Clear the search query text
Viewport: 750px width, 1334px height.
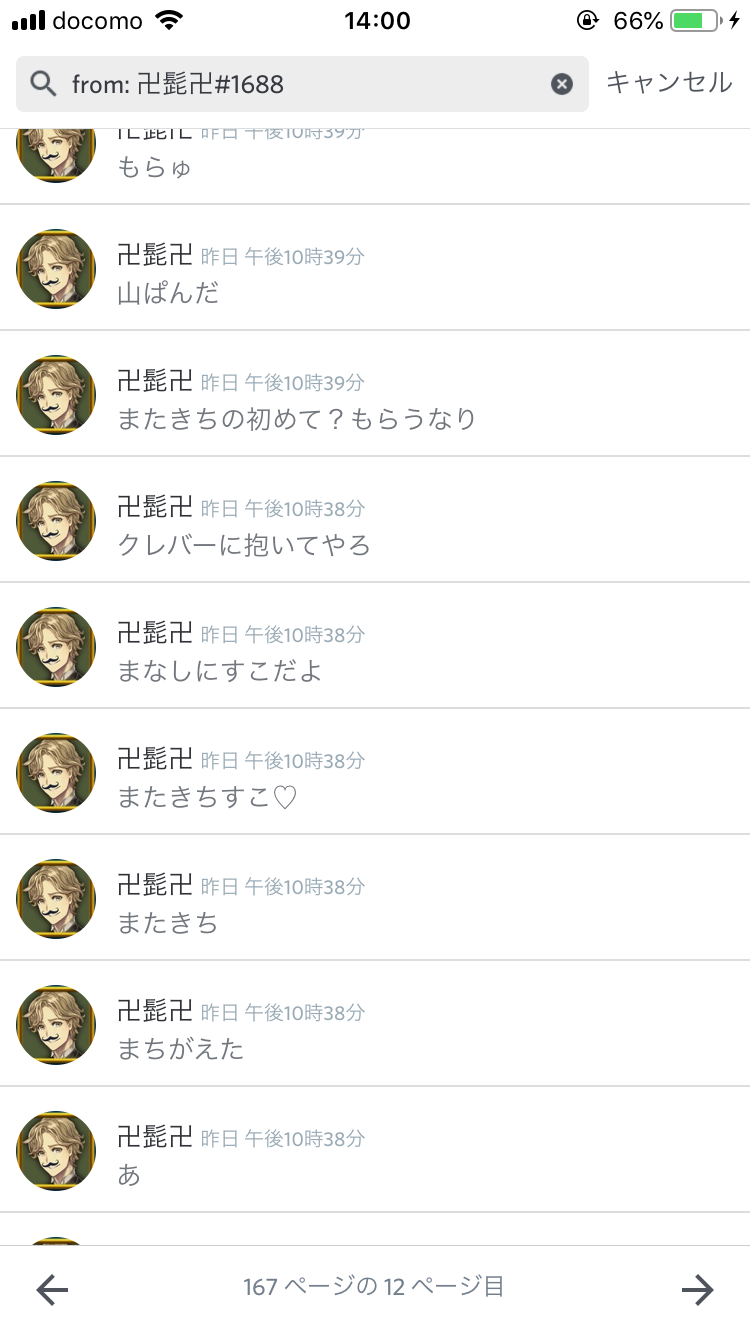coord(562,84)
